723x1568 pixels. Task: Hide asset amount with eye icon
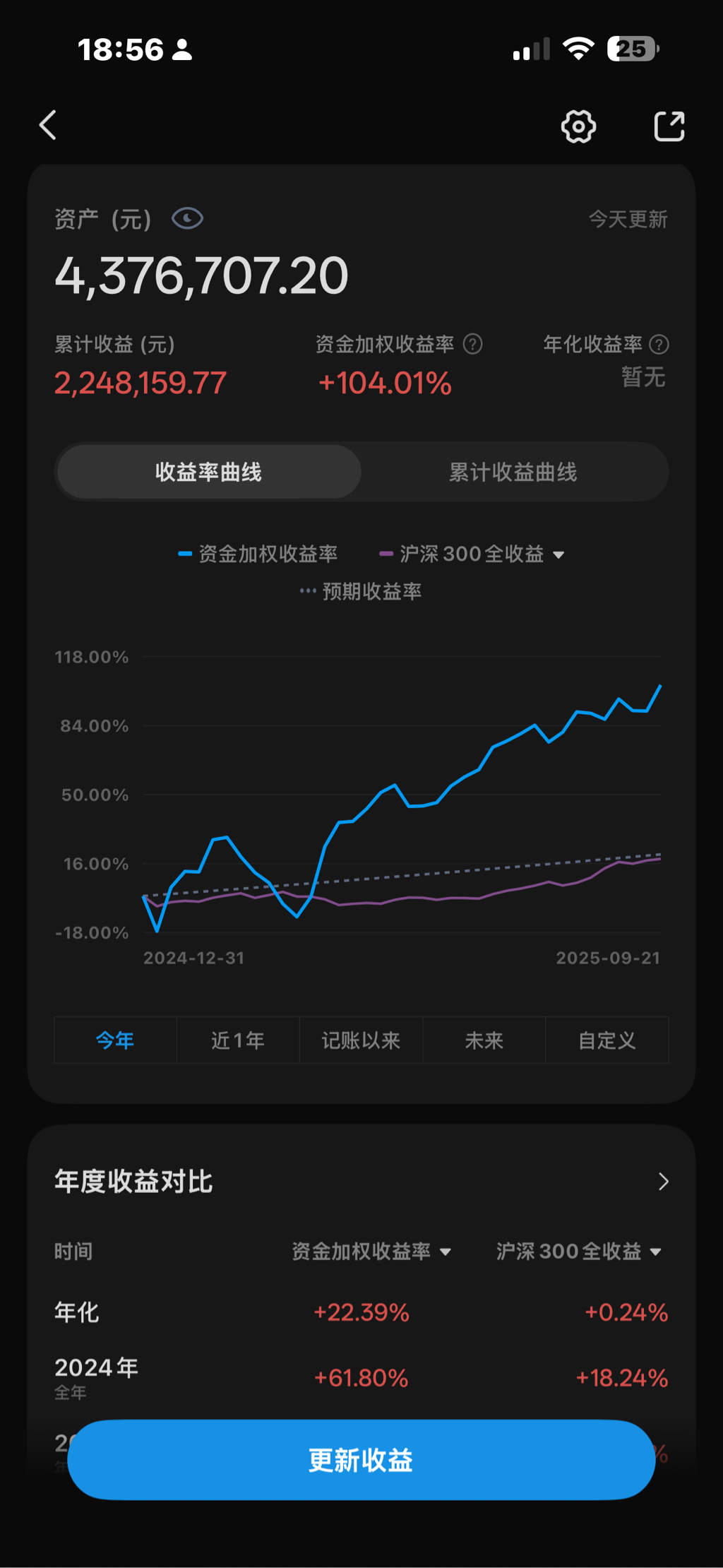tap(187, 219)
